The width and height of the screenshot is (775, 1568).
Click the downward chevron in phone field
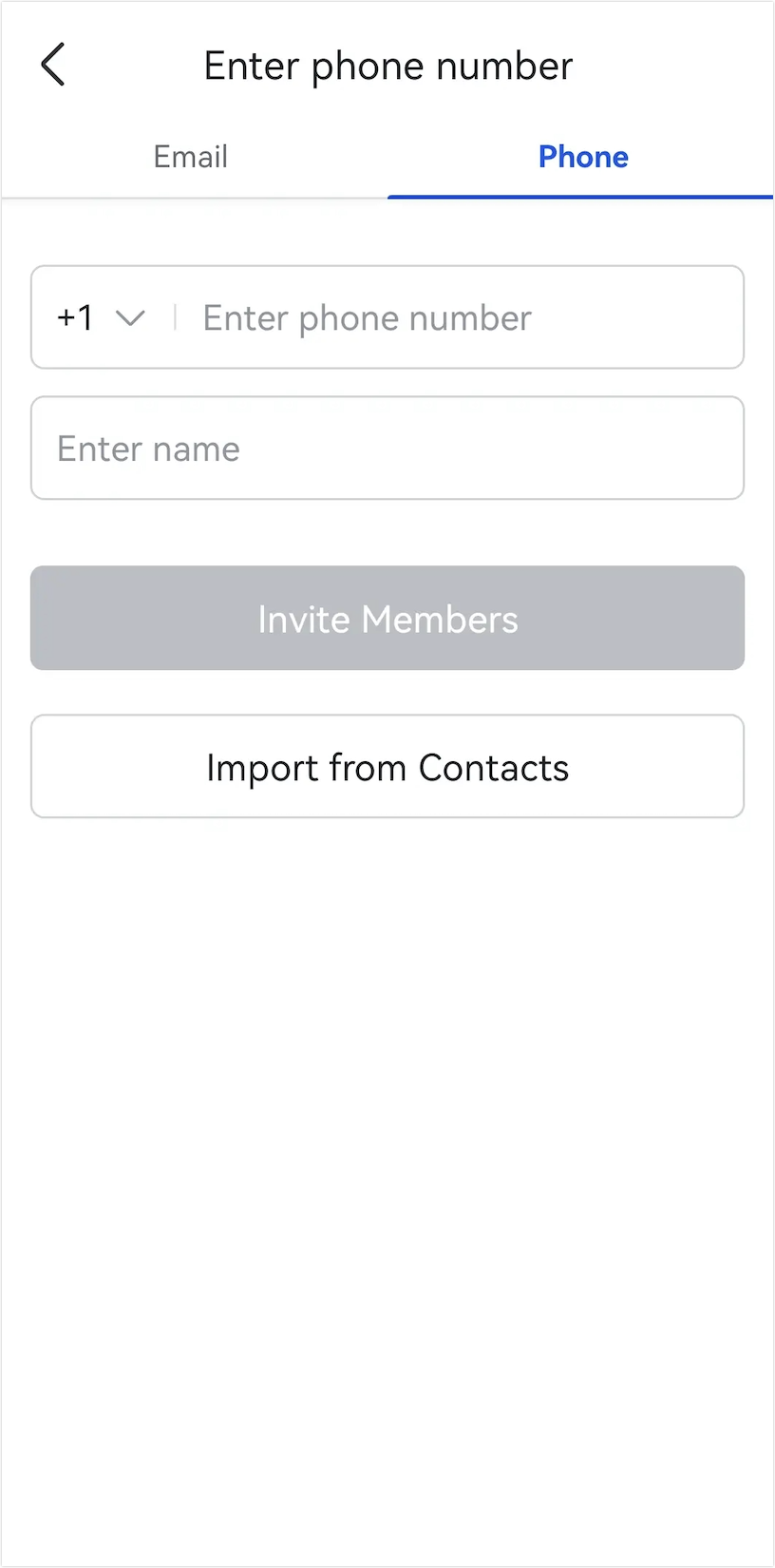pyautogui.click(x=131, y=317)
